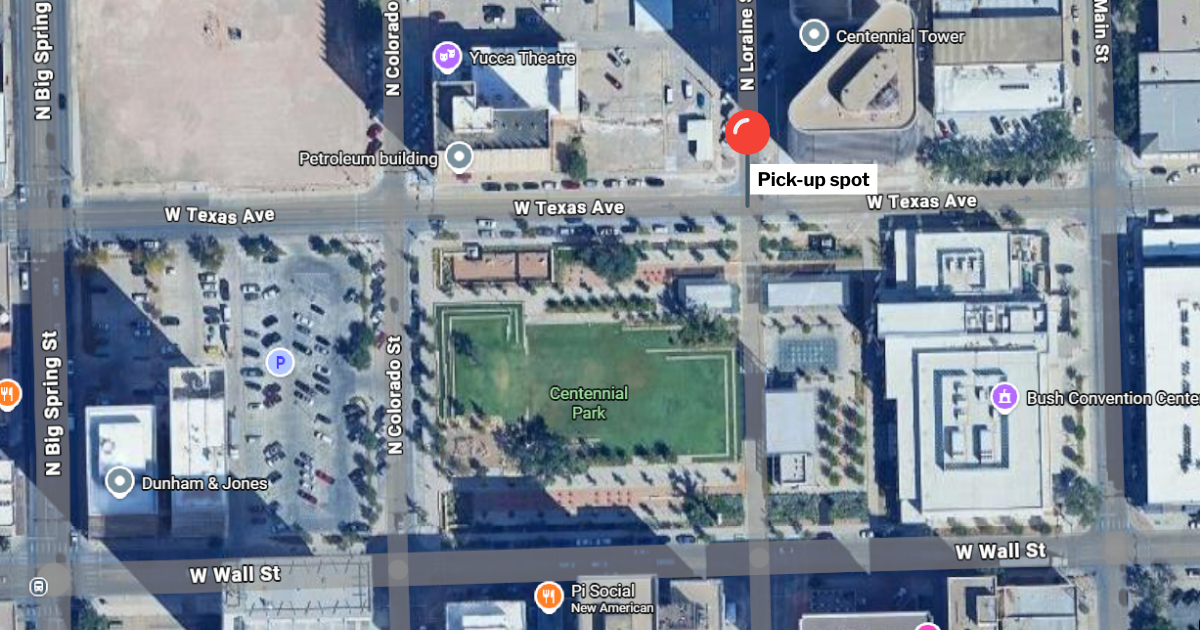Tap the red pick-up spot pin

point(747,132)
